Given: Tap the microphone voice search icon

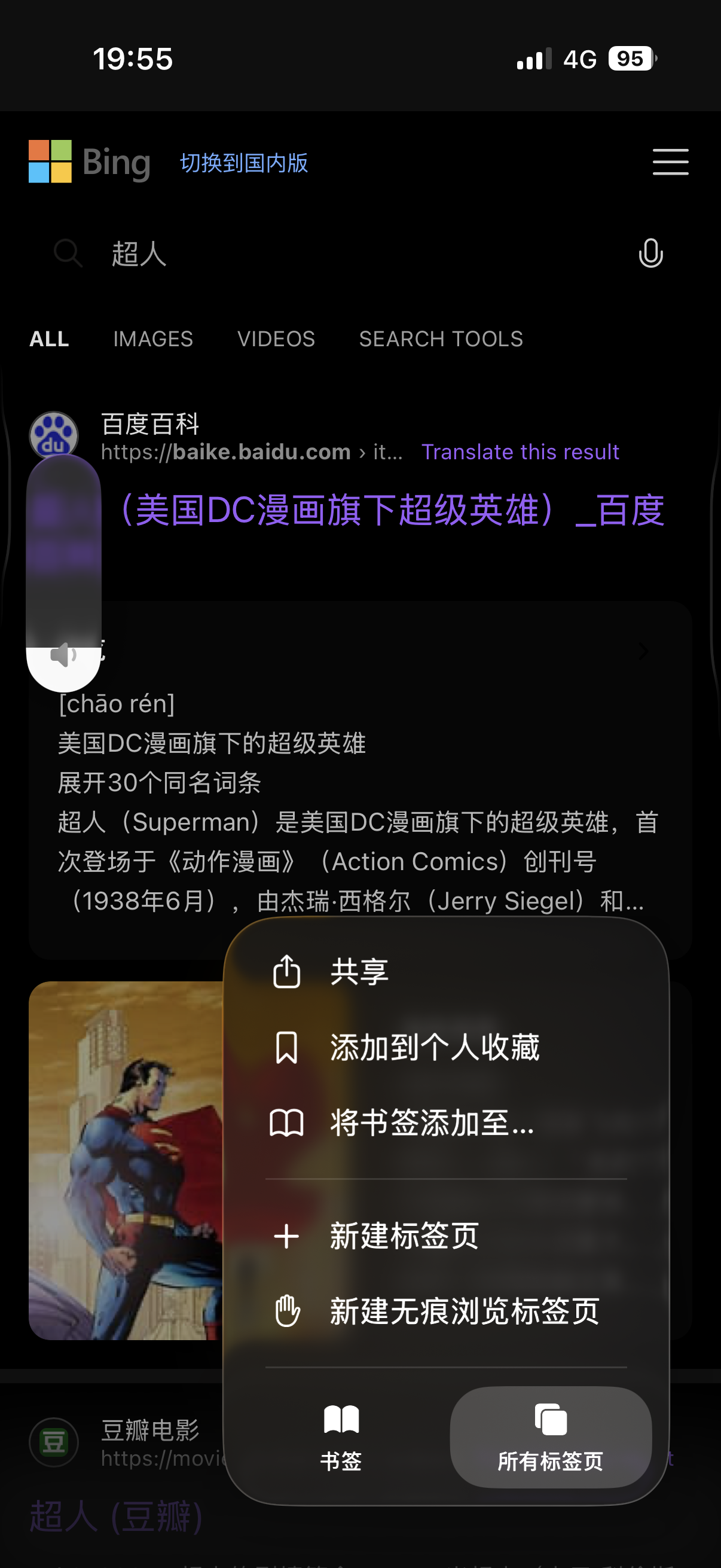Looking at the screenshot, I should pos(650,253).
